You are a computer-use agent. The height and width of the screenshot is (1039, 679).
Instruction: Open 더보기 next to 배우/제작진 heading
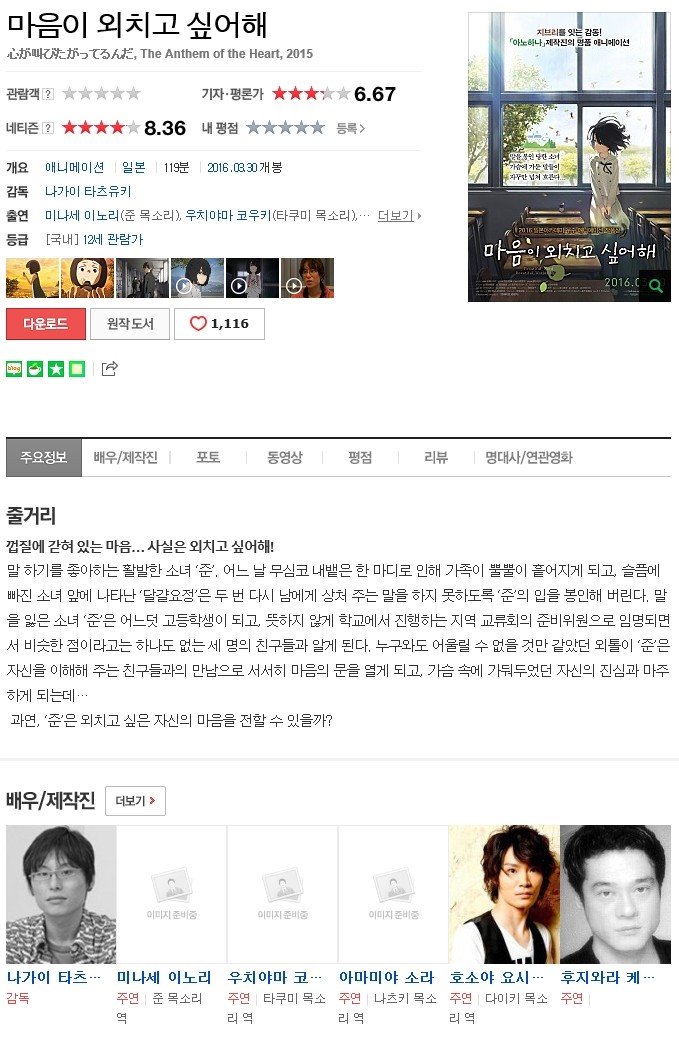point(135,801)
